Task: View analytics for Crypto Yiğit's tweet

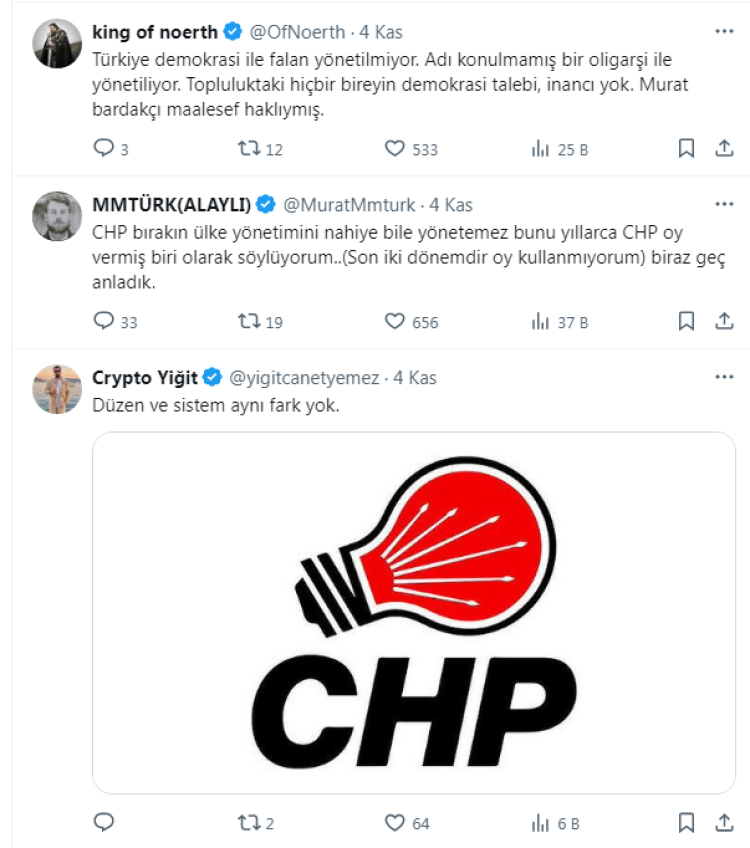Action: point(541,823)
